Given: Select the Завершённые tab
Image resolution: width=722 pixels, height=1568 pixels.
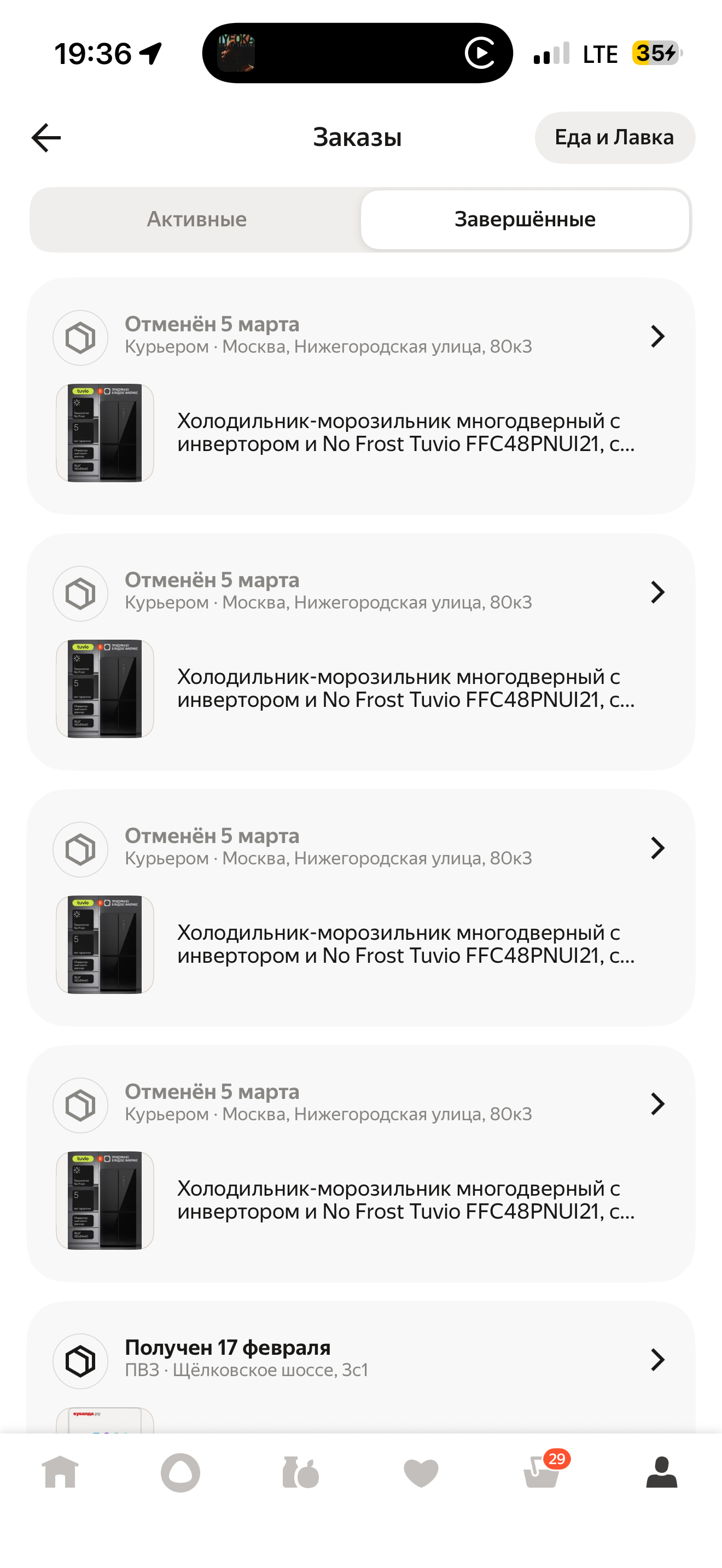Looking at the screenshot, I should coord(524,219).
